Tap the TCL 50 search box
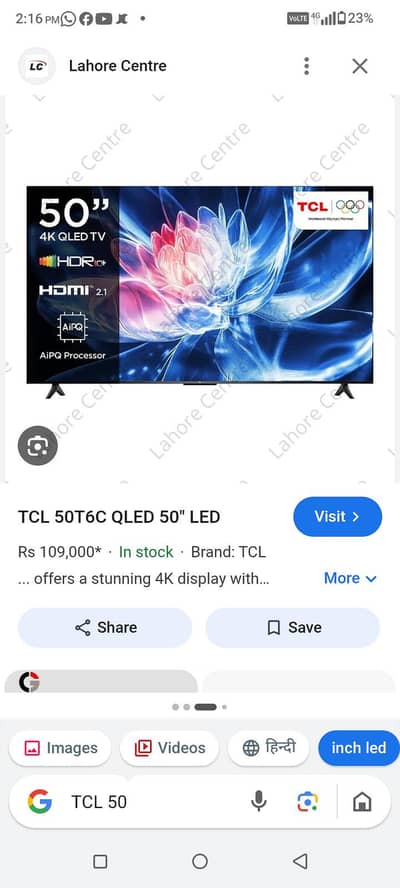This screenshot has width=400, height=888. (153, 802)
